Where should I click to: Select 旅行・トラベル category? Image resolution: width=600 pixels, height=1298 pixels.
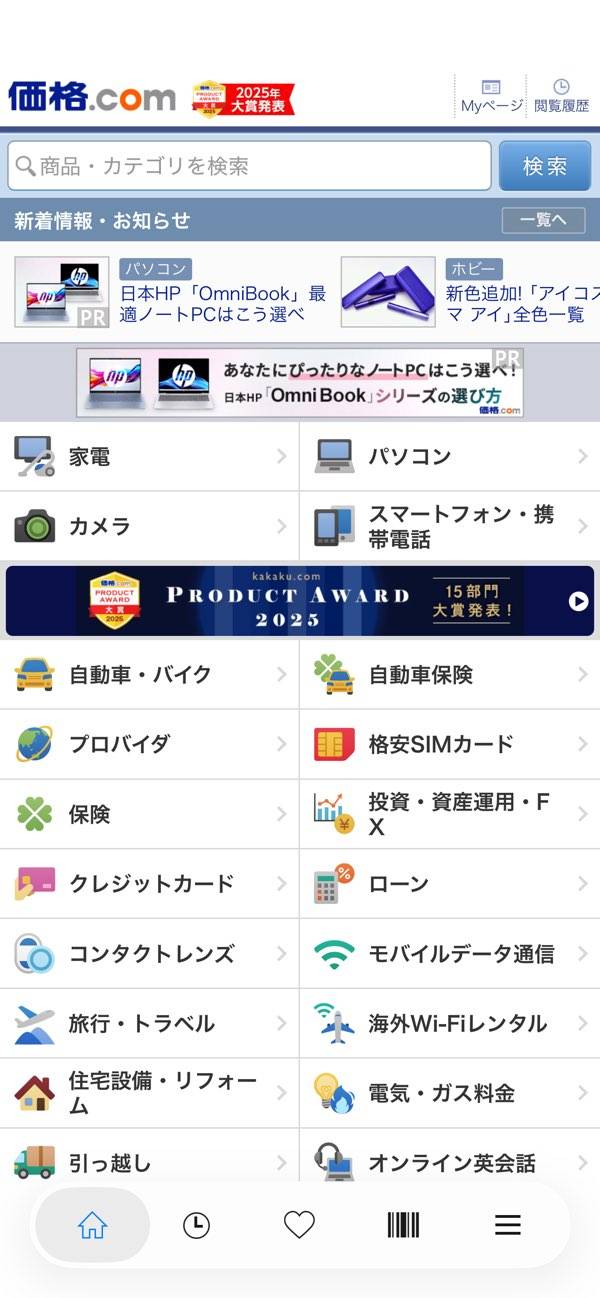tap(150, 1023)
